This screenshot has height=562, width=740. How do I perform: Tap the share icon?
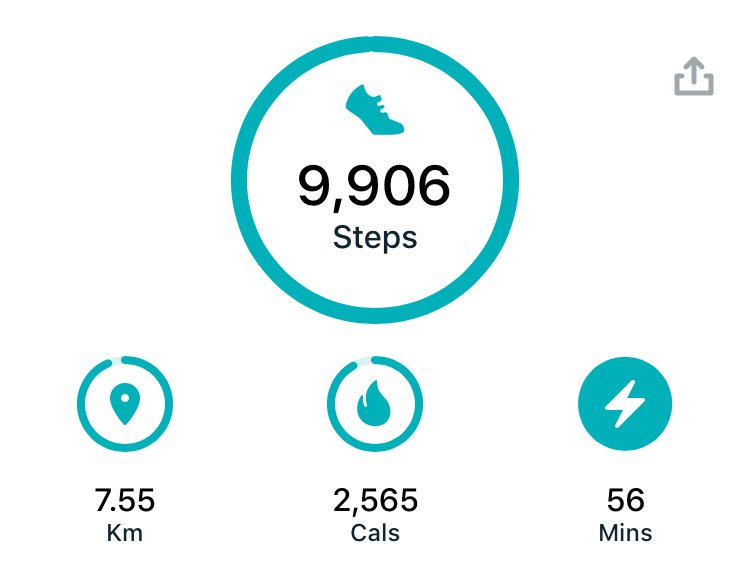click(x=694, y=76)
